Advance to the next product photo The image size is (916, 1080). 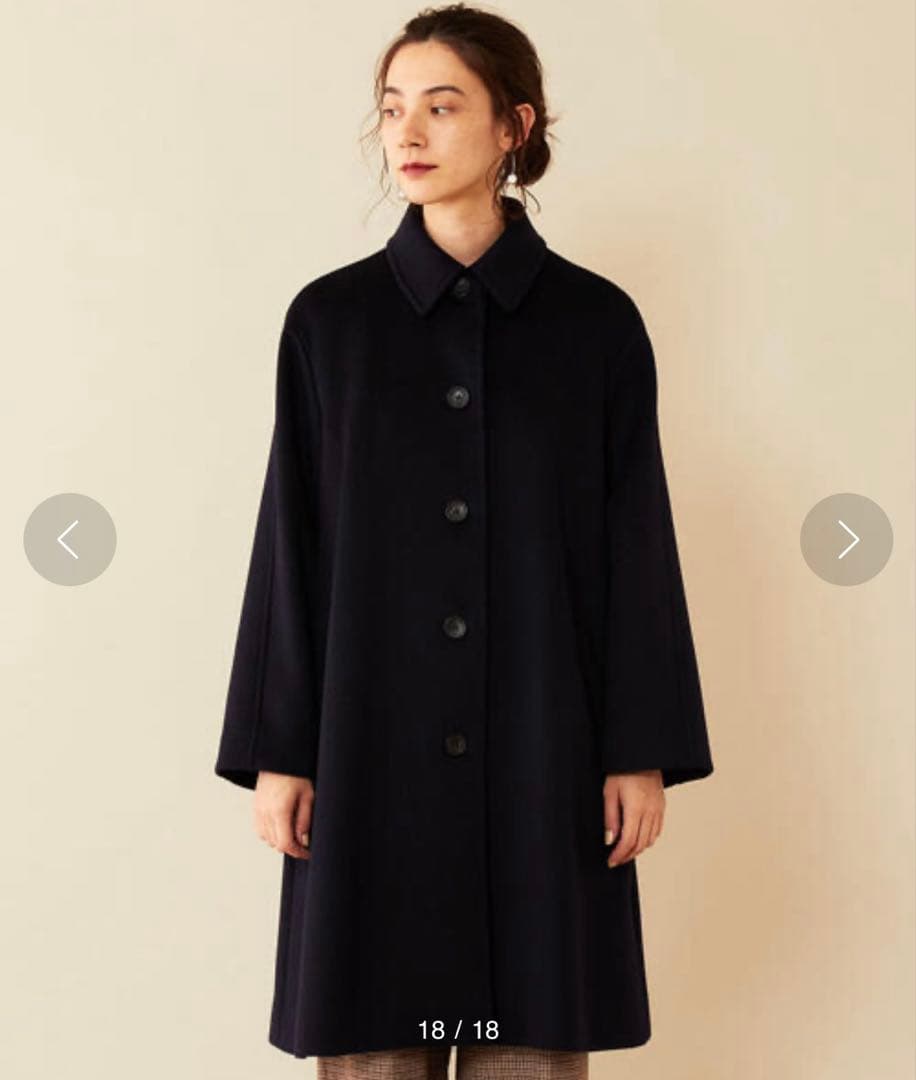coord(846,539)
